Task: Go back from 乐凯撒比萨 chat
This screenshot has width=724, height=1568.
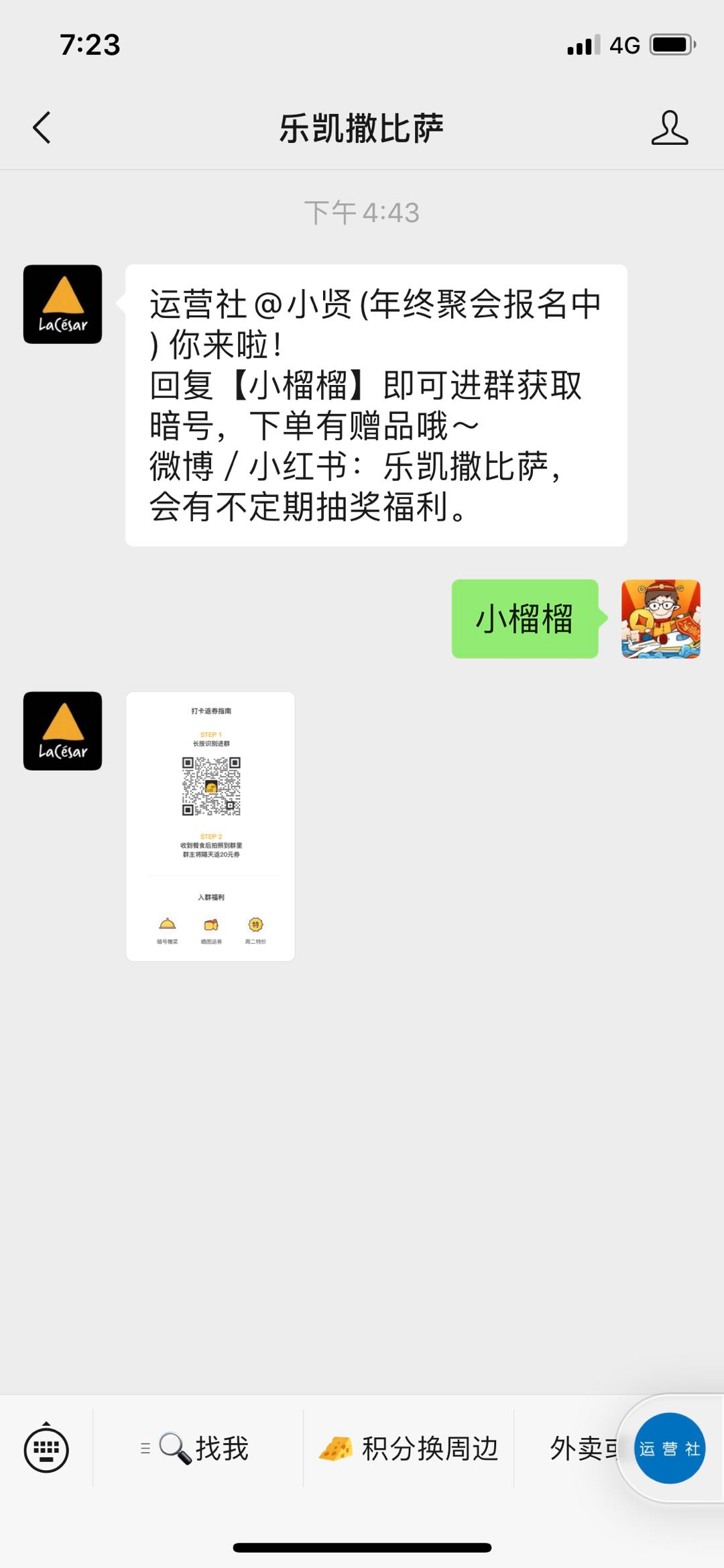Action: pos(42,127)
